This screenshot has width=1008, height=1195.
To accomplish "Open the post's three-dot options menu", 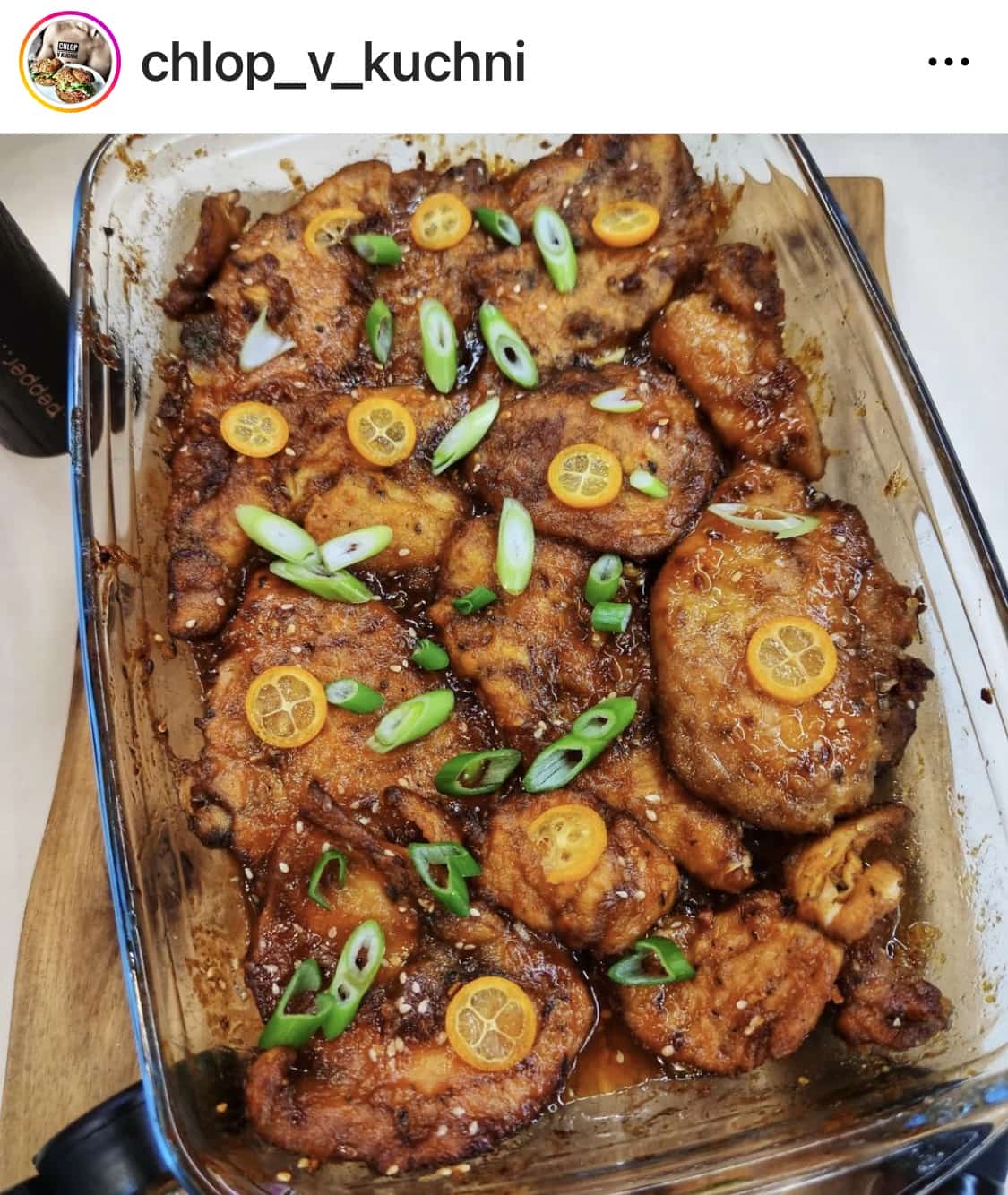I will click(x=948, y=63).
